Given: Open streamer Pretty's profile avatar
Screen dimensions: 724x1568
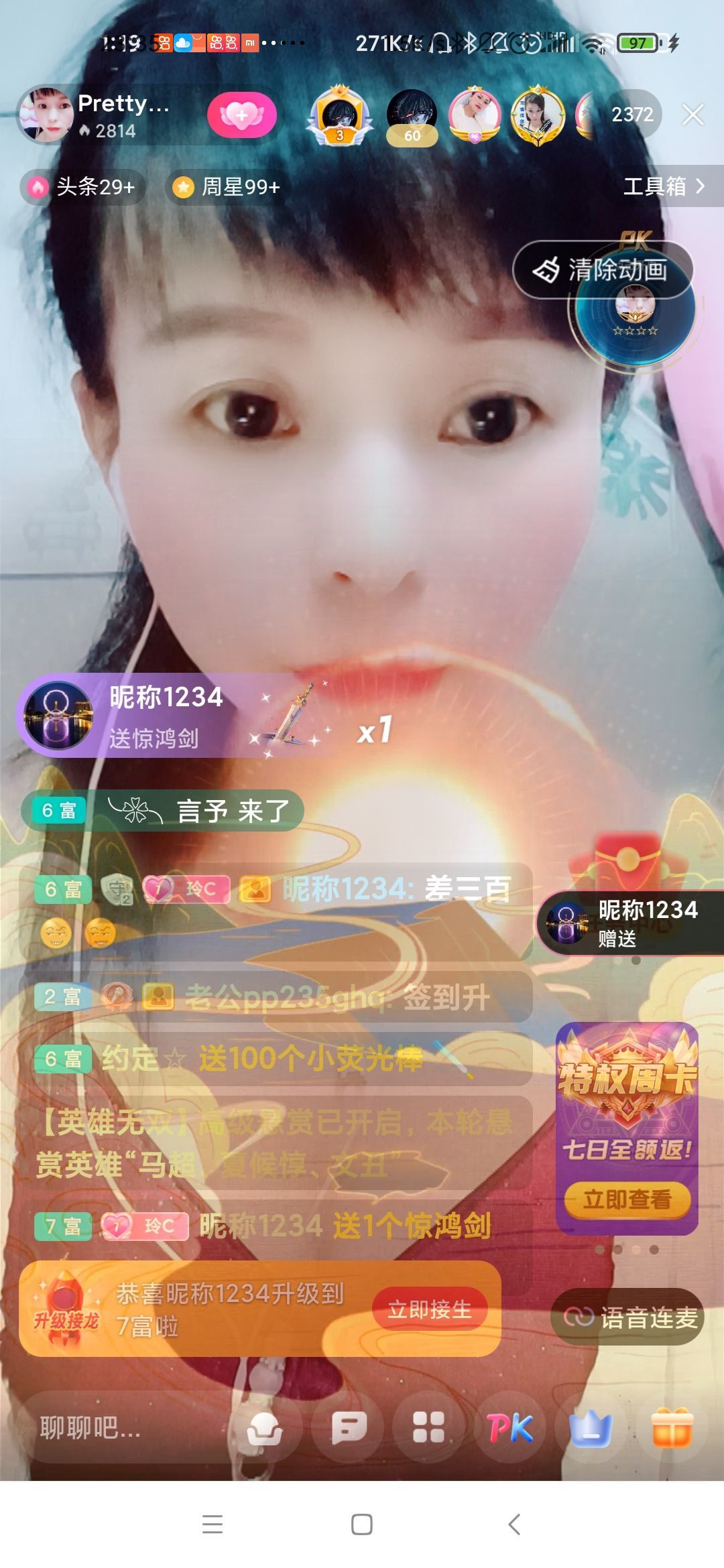Looking at the screenshot, I should (x=46, y=114).
